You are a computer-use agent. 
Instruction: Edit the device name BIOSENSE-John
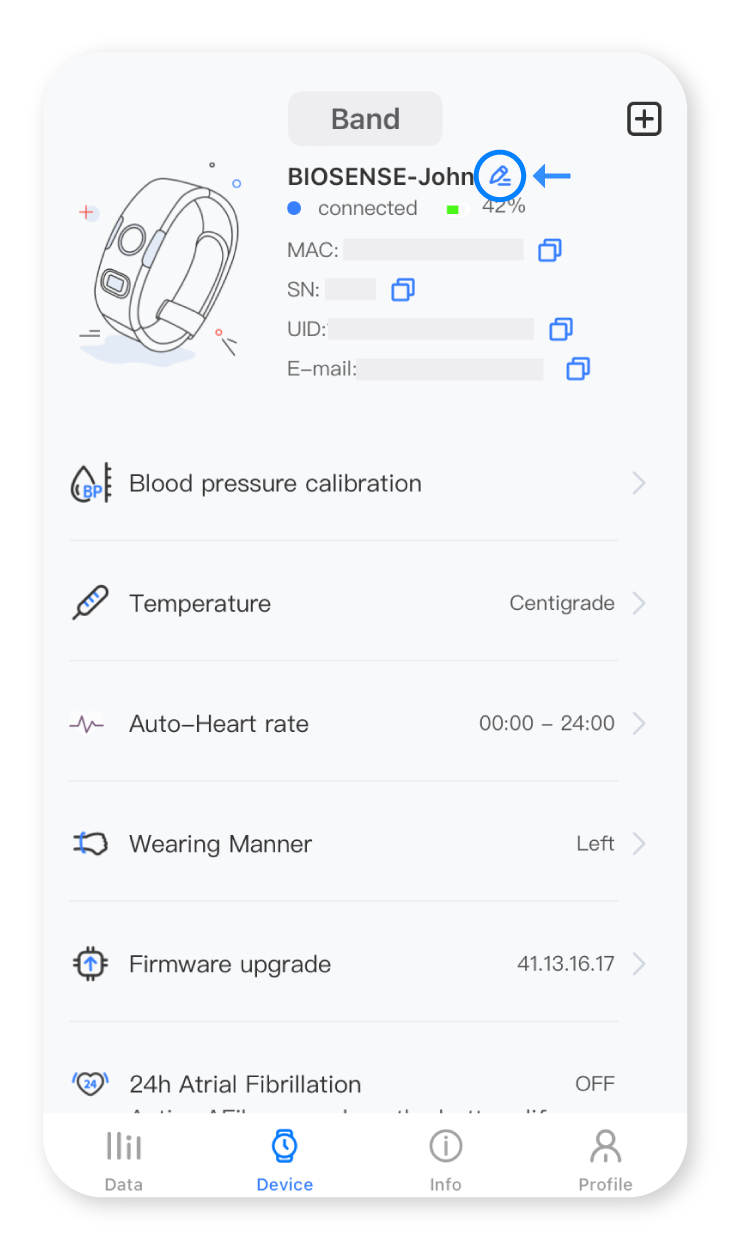(x=500, y=177)
